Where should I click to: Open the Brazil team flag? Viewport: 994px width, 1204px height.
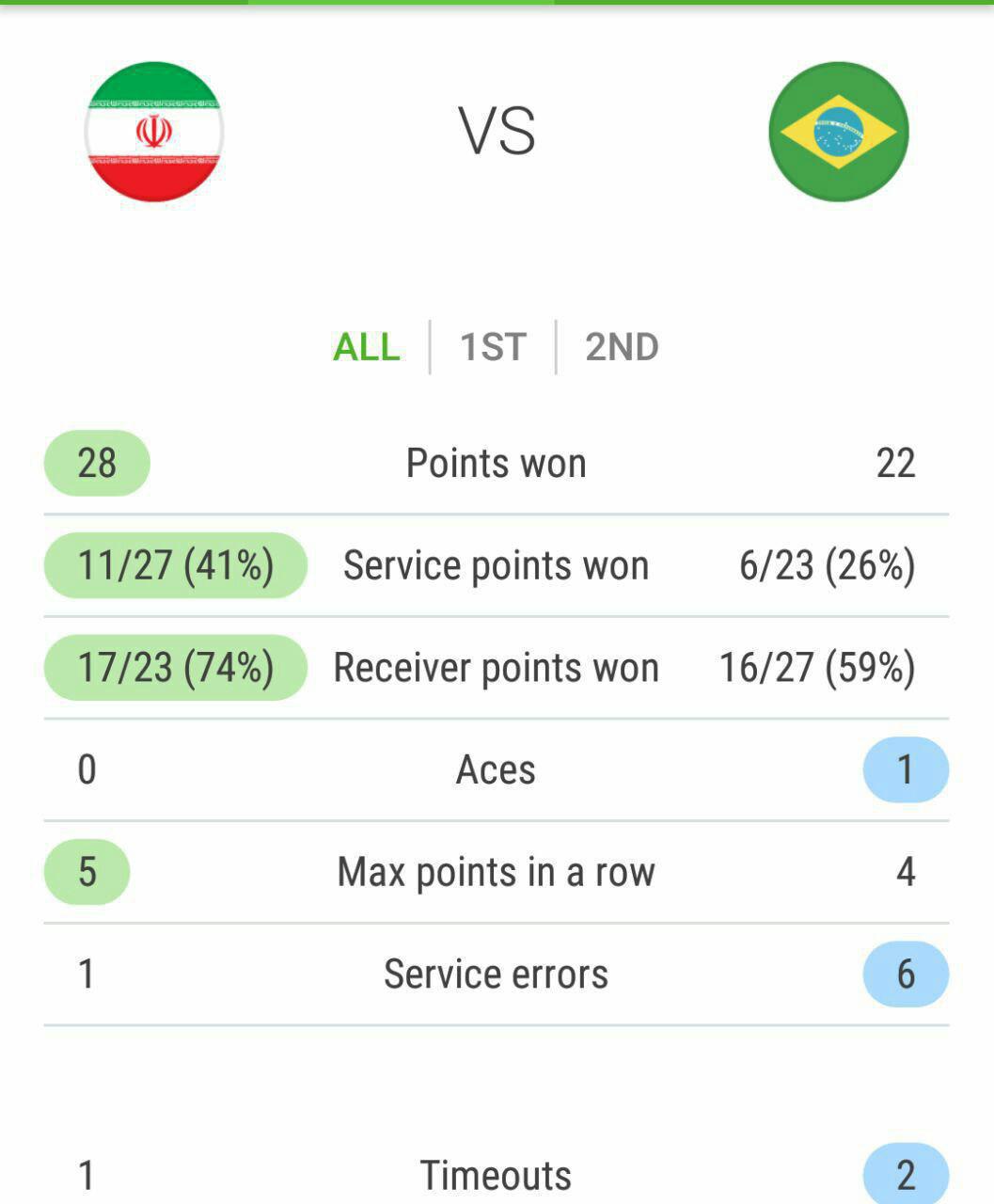838,132
